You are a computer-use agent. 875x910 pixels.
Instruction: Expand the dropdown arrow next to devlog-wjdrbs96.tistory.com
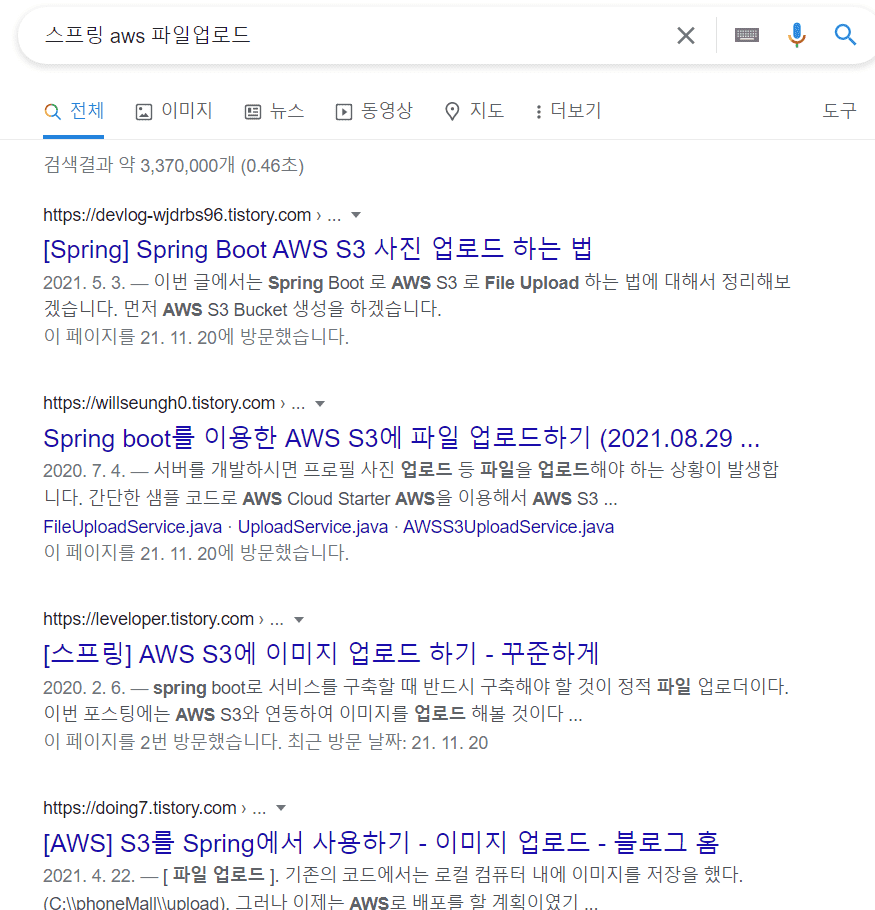(356, 215)
